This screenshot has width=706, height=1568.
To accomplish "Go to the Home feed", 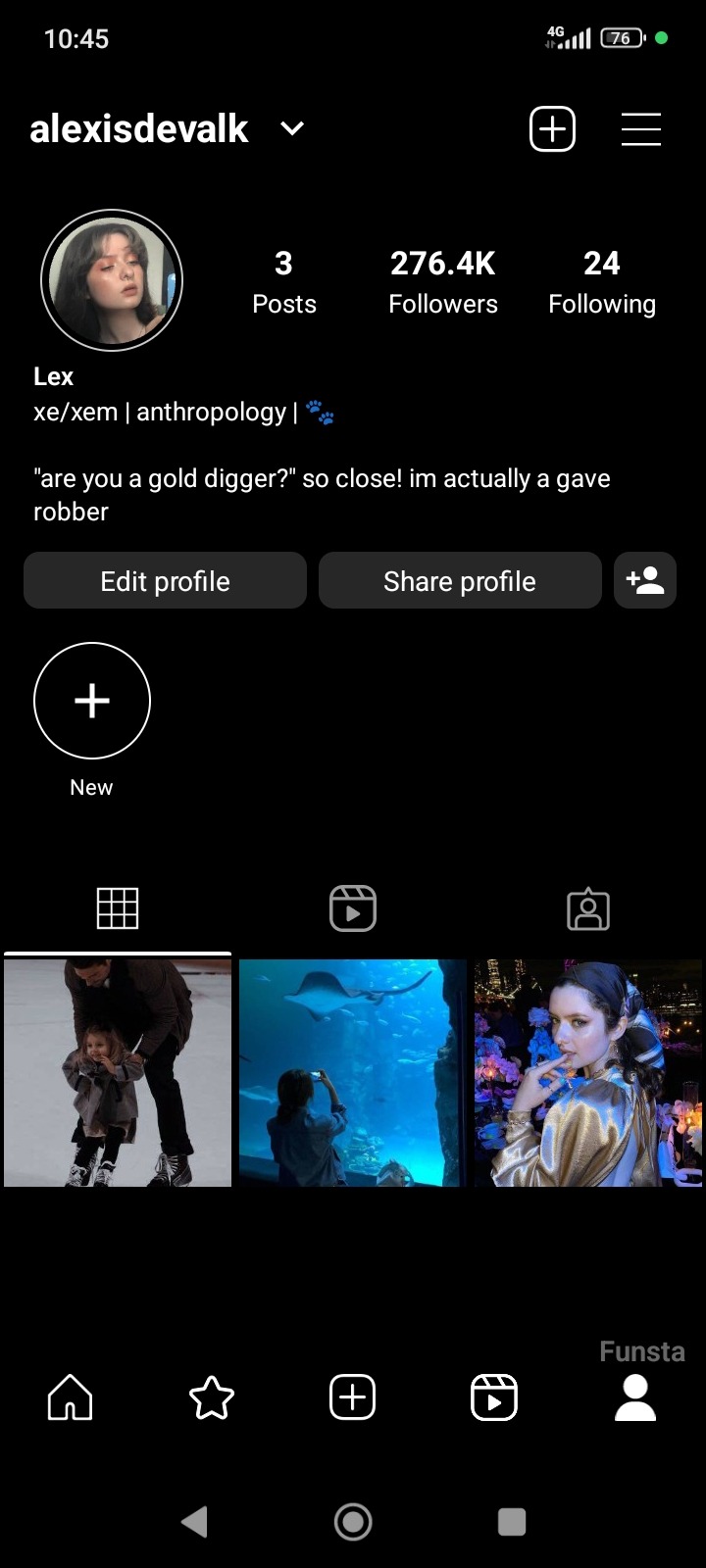I will coord(71,1397).
